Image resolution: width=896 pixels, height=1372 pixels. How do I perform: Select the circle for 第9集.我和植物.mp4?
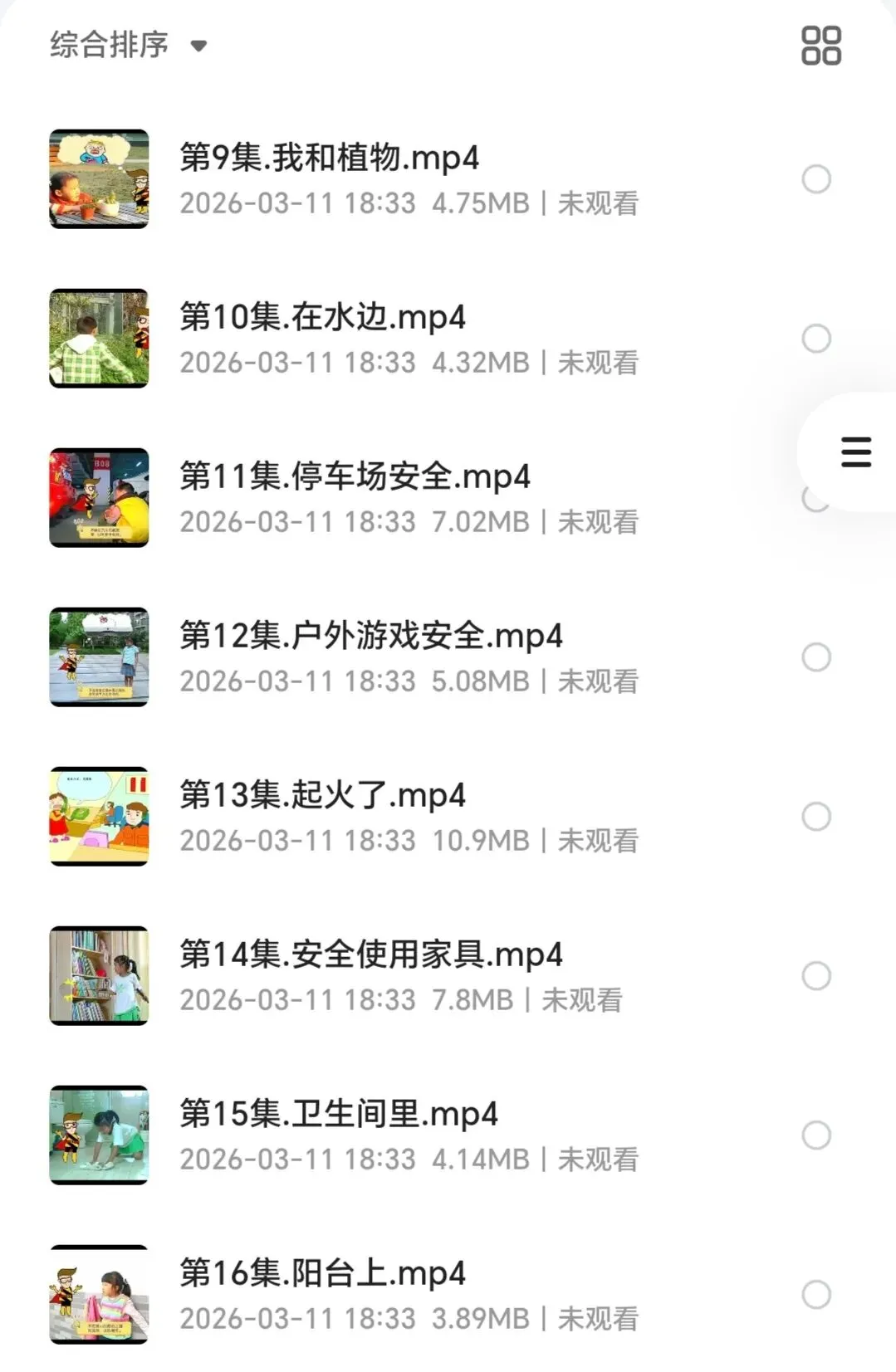[x=816, y=179]
